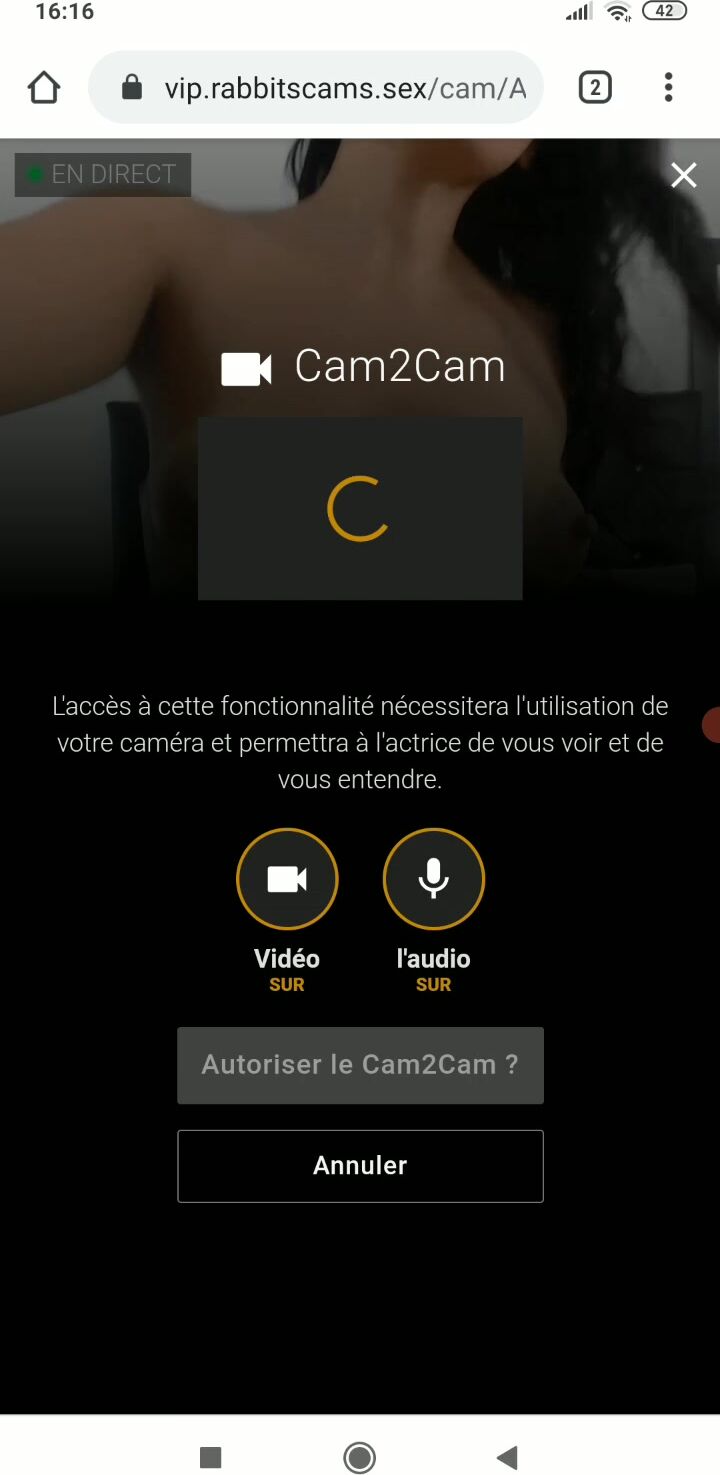720x1475 pixels.
Task: Toggle the Vidéo camera option
Action: (x=287, y=880)
